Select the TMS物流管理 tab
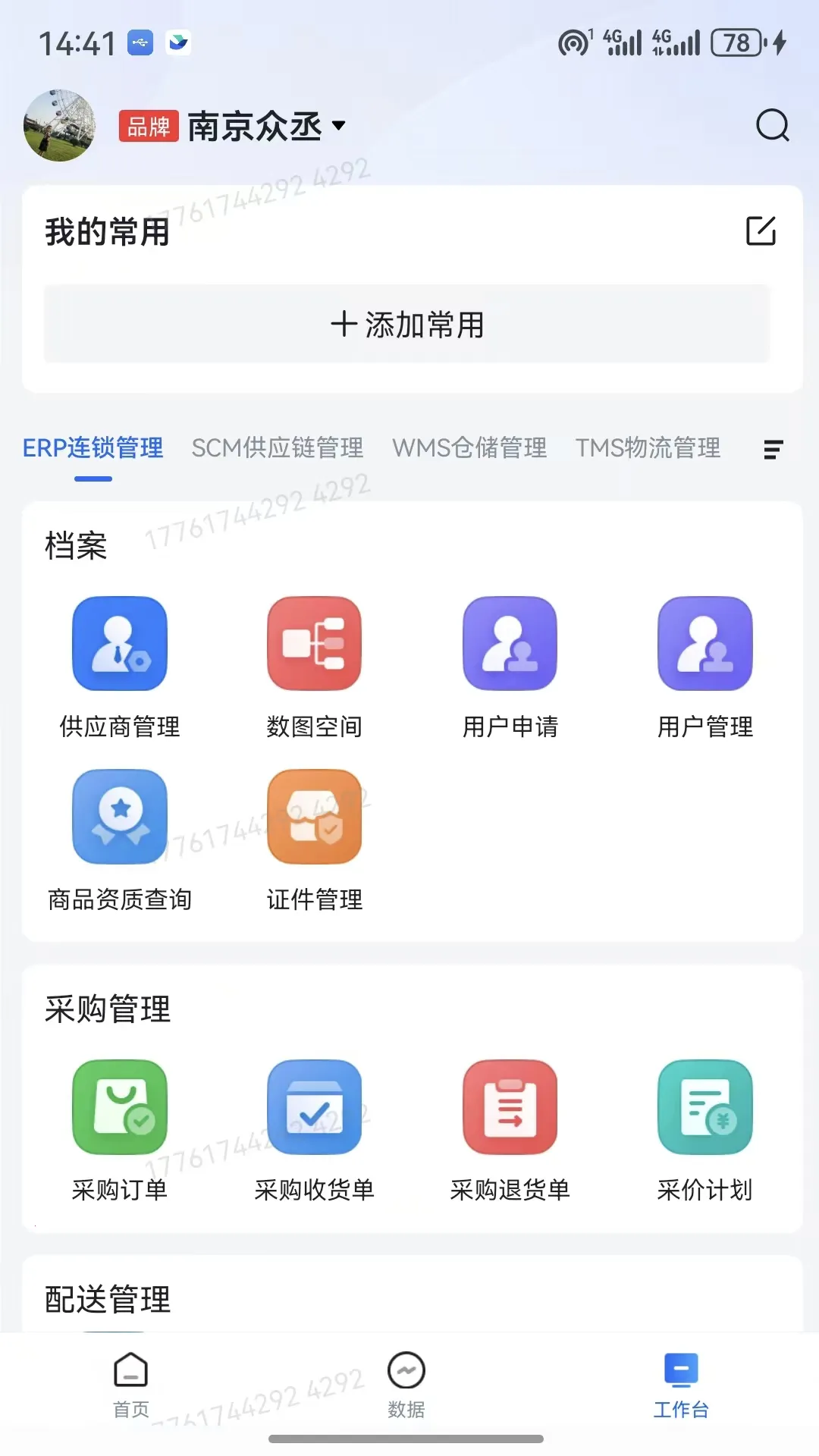Viewport: 819px width, 1456px height. 649,447
